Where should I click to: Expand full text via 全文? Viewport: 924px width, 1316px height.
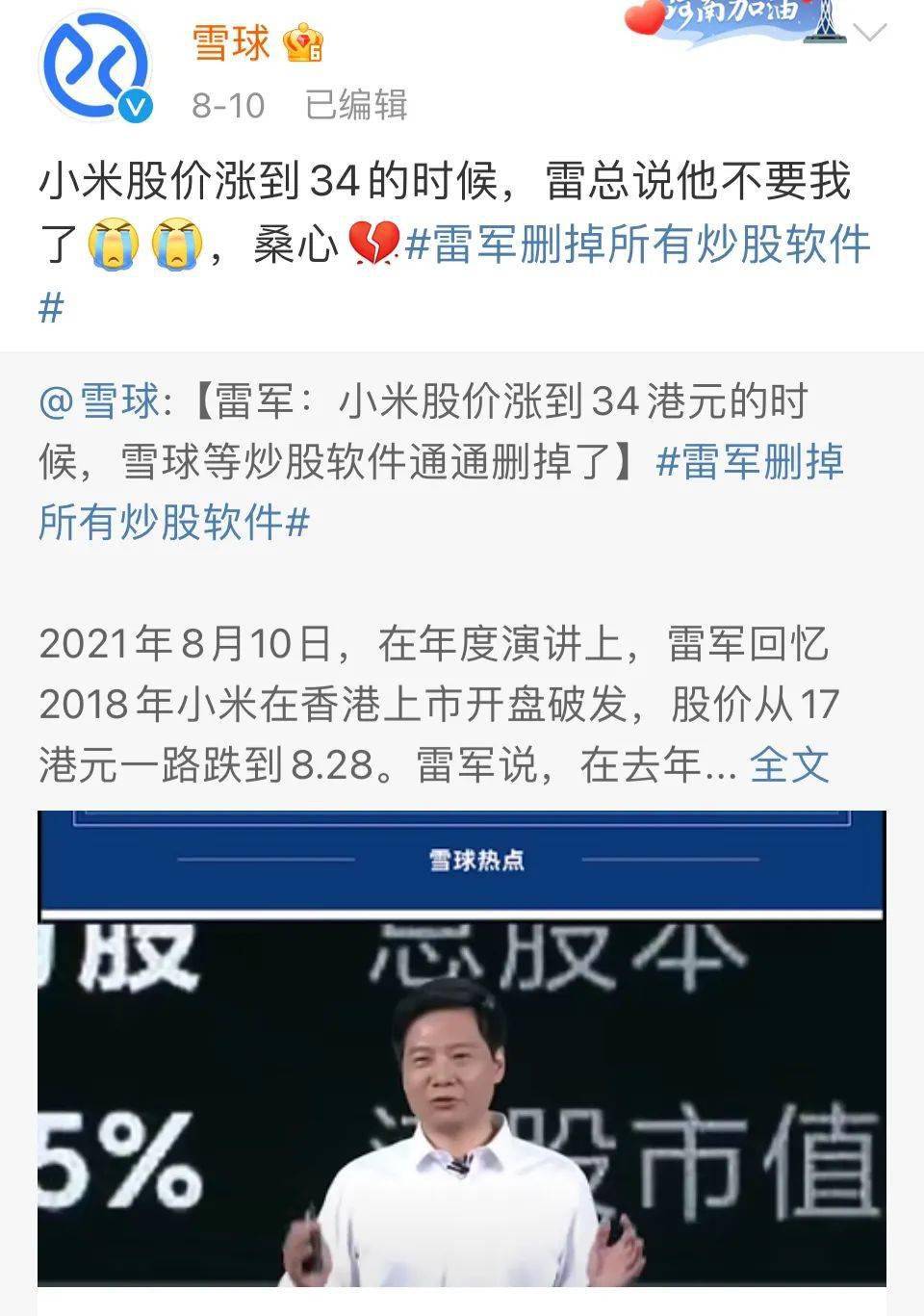(788, 765)
